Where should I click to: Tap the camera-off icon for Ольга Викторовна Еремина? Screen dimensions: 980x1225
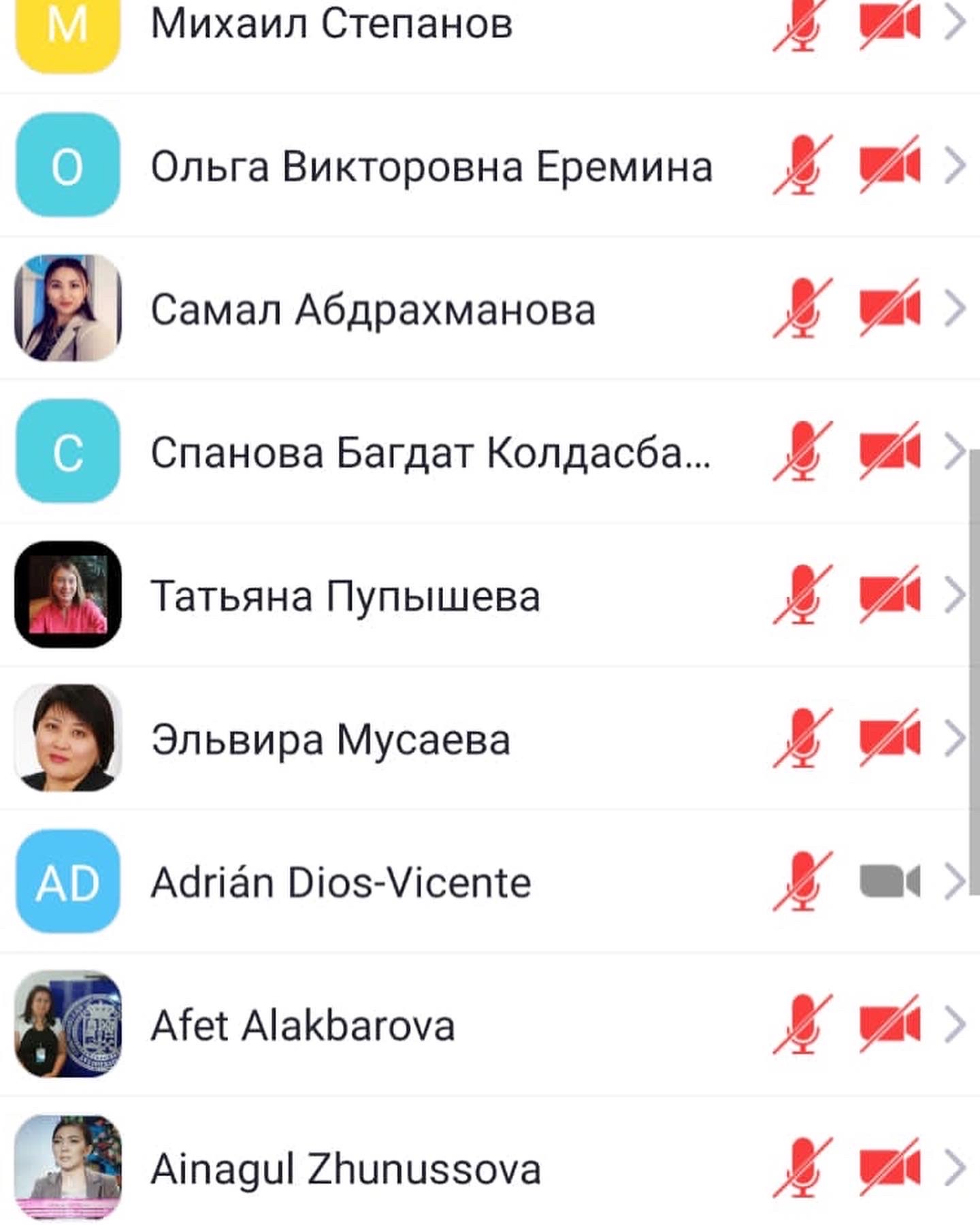point(889,165)
